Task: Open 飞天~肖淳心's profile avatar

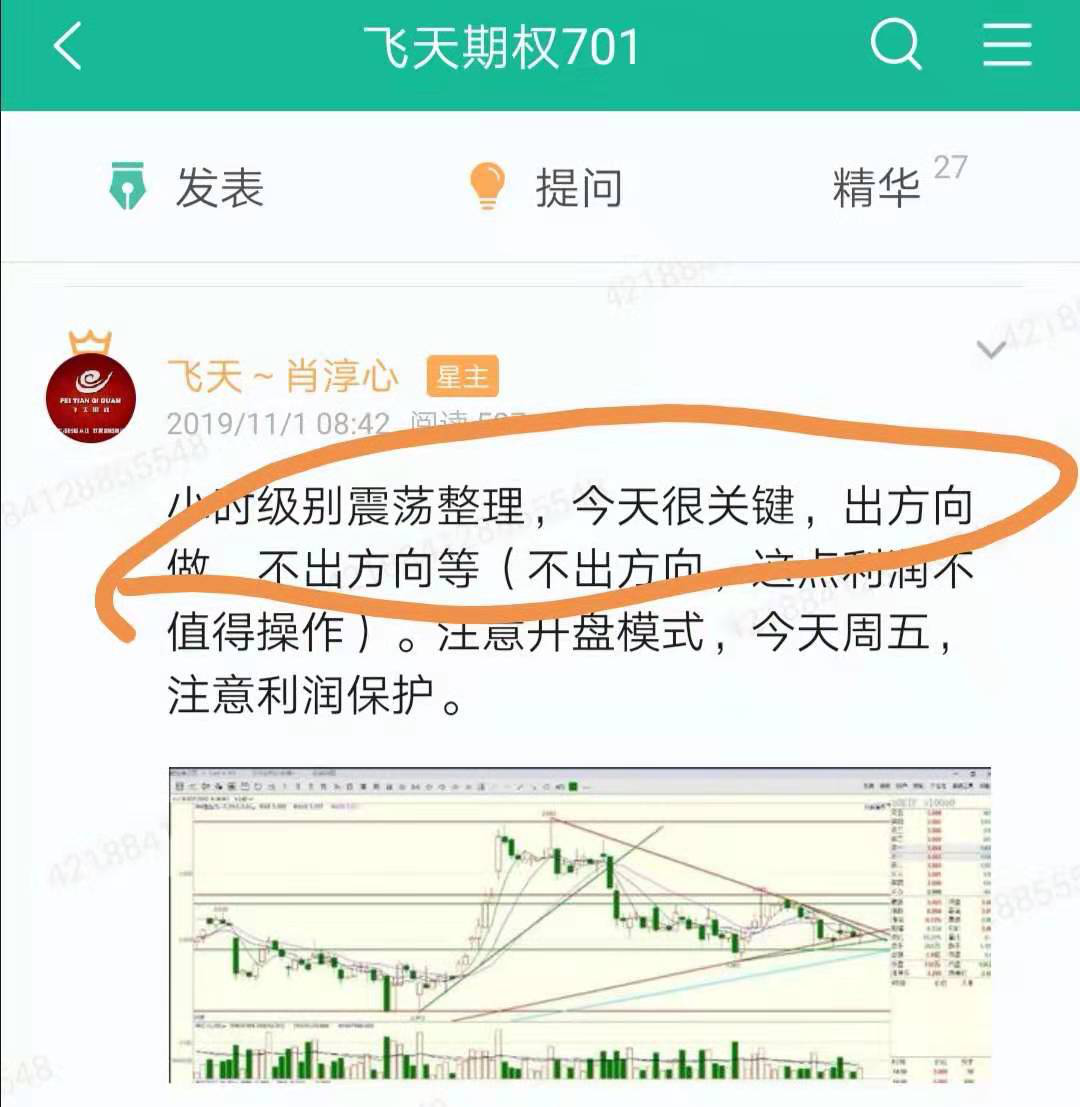Action: coord(90,398)
